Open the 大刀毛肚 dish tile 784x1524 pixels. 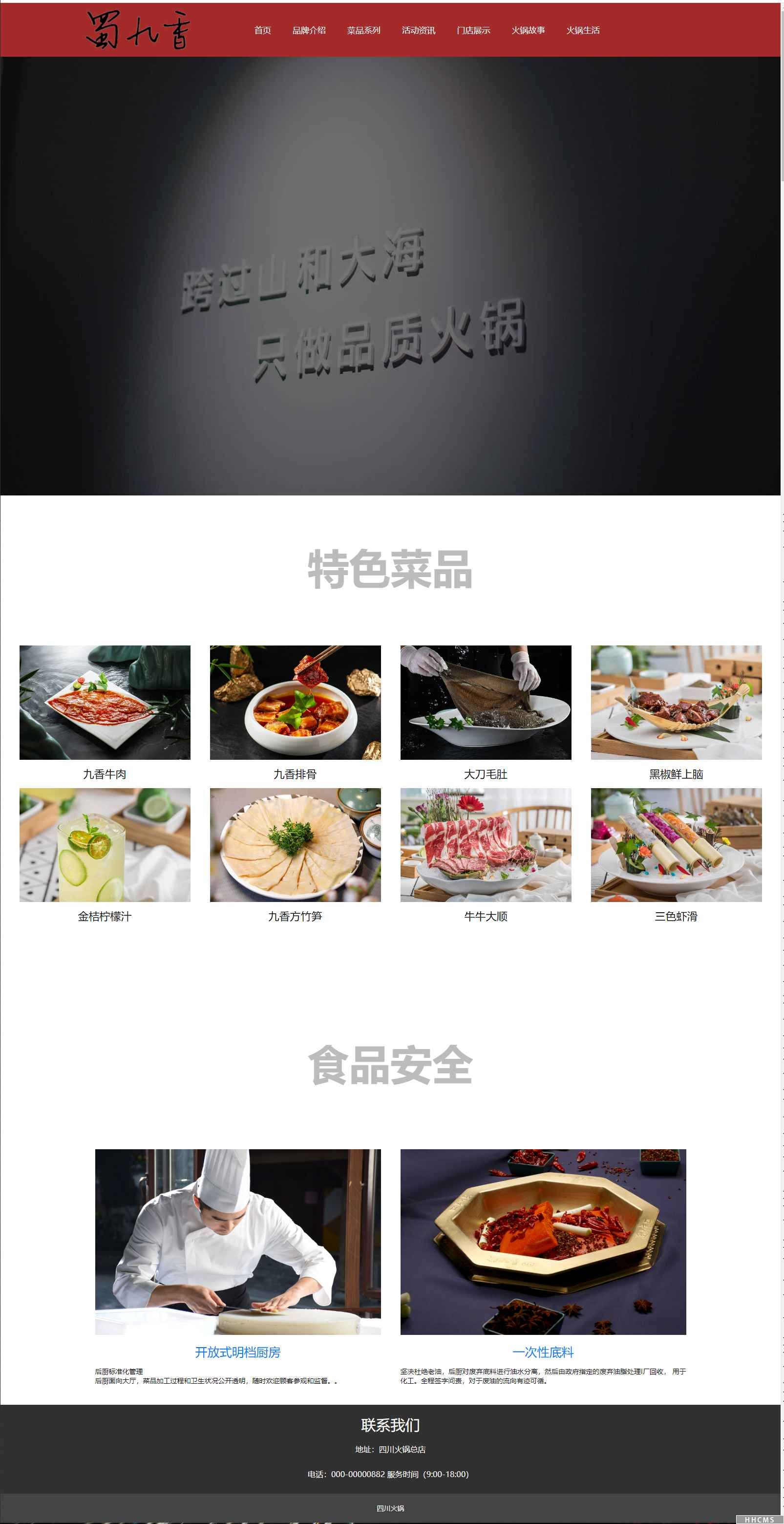[x=486, y=702]
